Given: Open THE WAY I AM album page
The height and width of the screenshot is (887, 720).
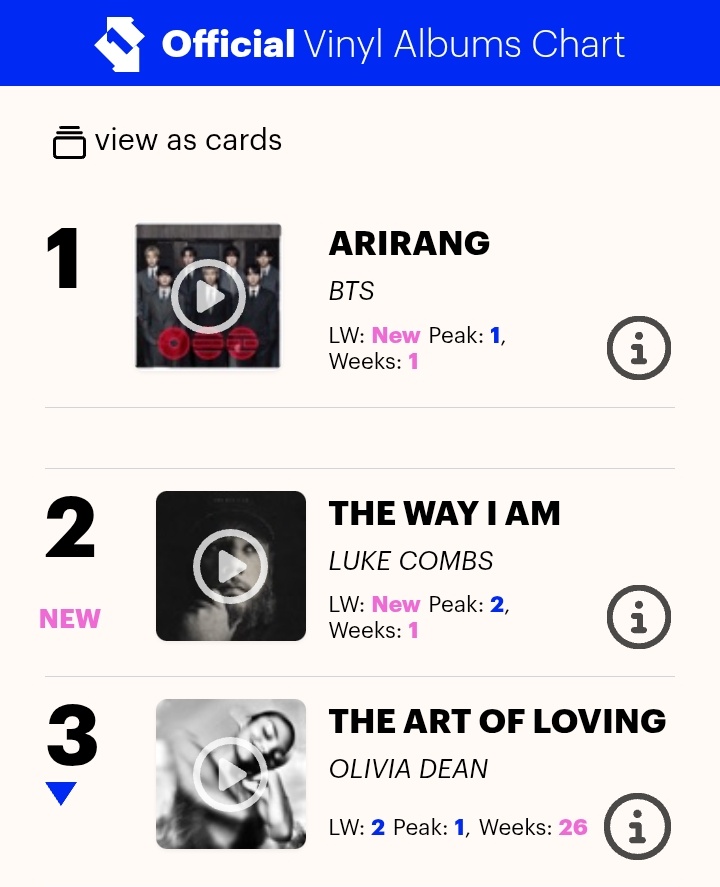Looking at the screenshot, I should click(x=444, y=514).
